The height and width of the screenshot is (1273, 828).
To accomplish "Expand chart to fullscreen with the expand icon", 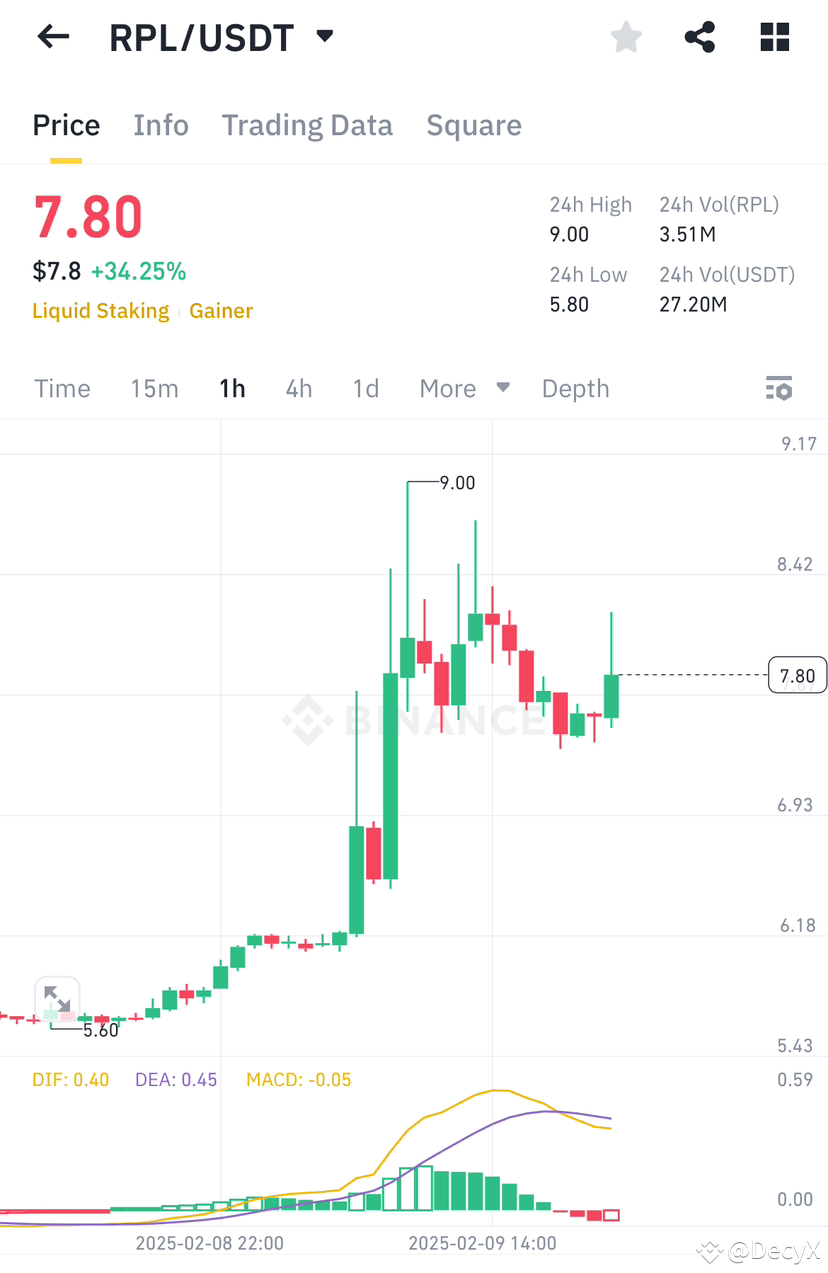I will pos(57,997).
